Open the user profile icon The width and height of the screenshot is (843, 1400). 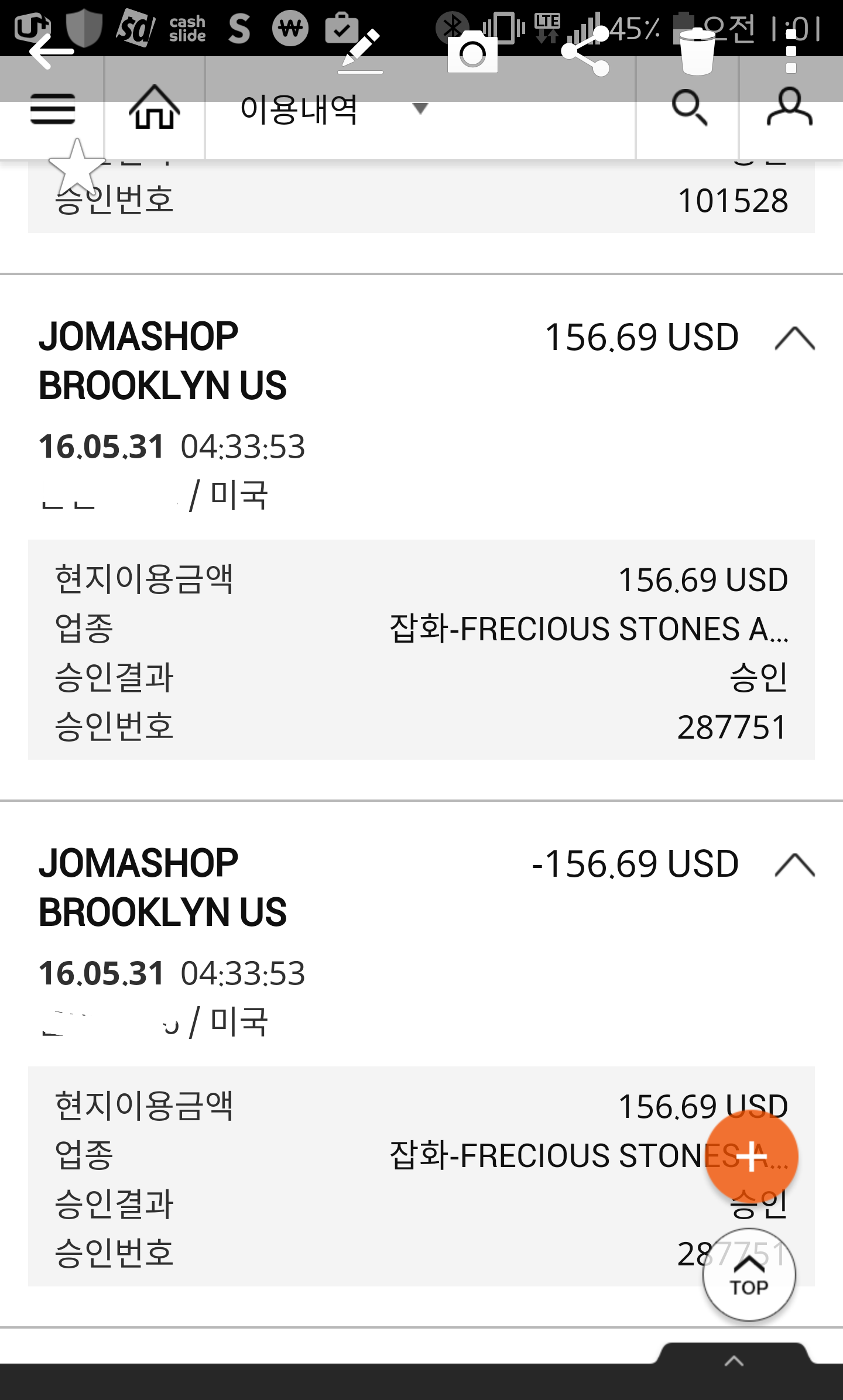point(789,107)
